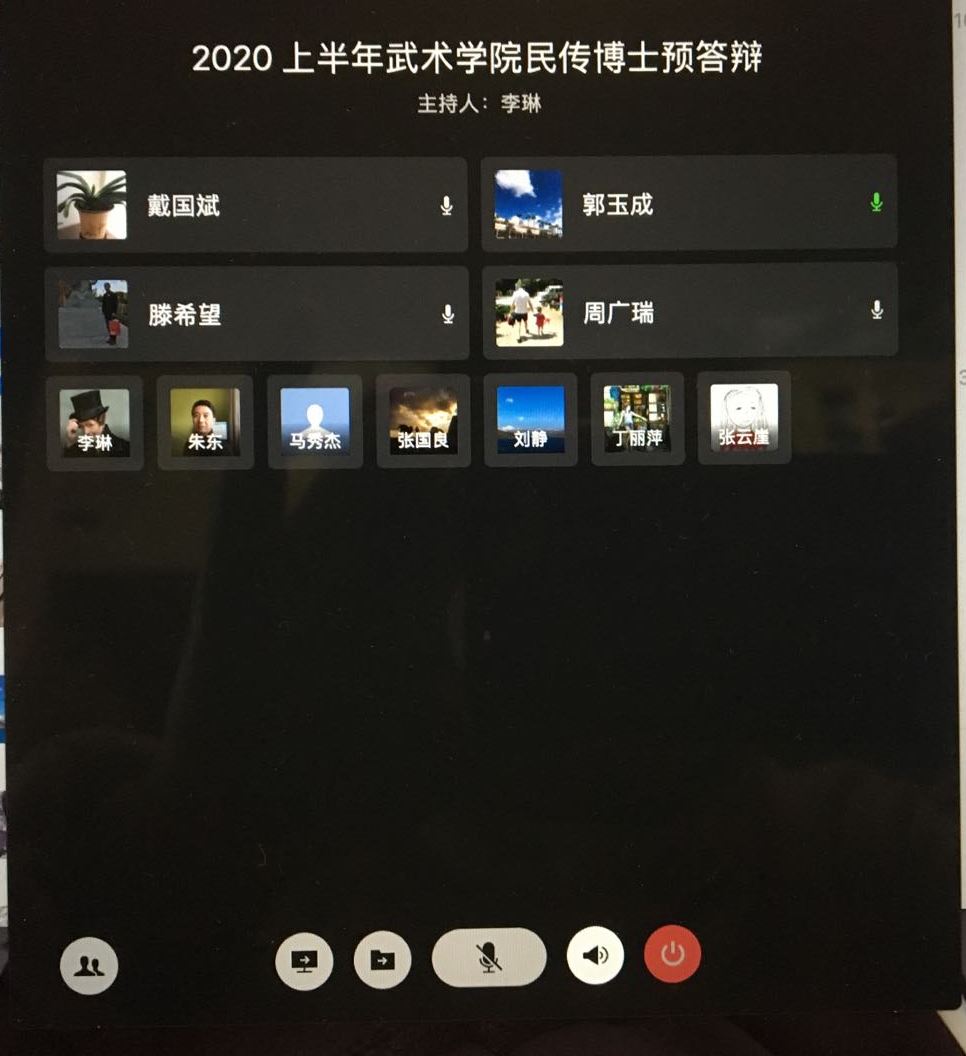Viewport: 966px width, 1056px height.
Task: View 马秀杰's avatar tile
Action: point(314,421)
